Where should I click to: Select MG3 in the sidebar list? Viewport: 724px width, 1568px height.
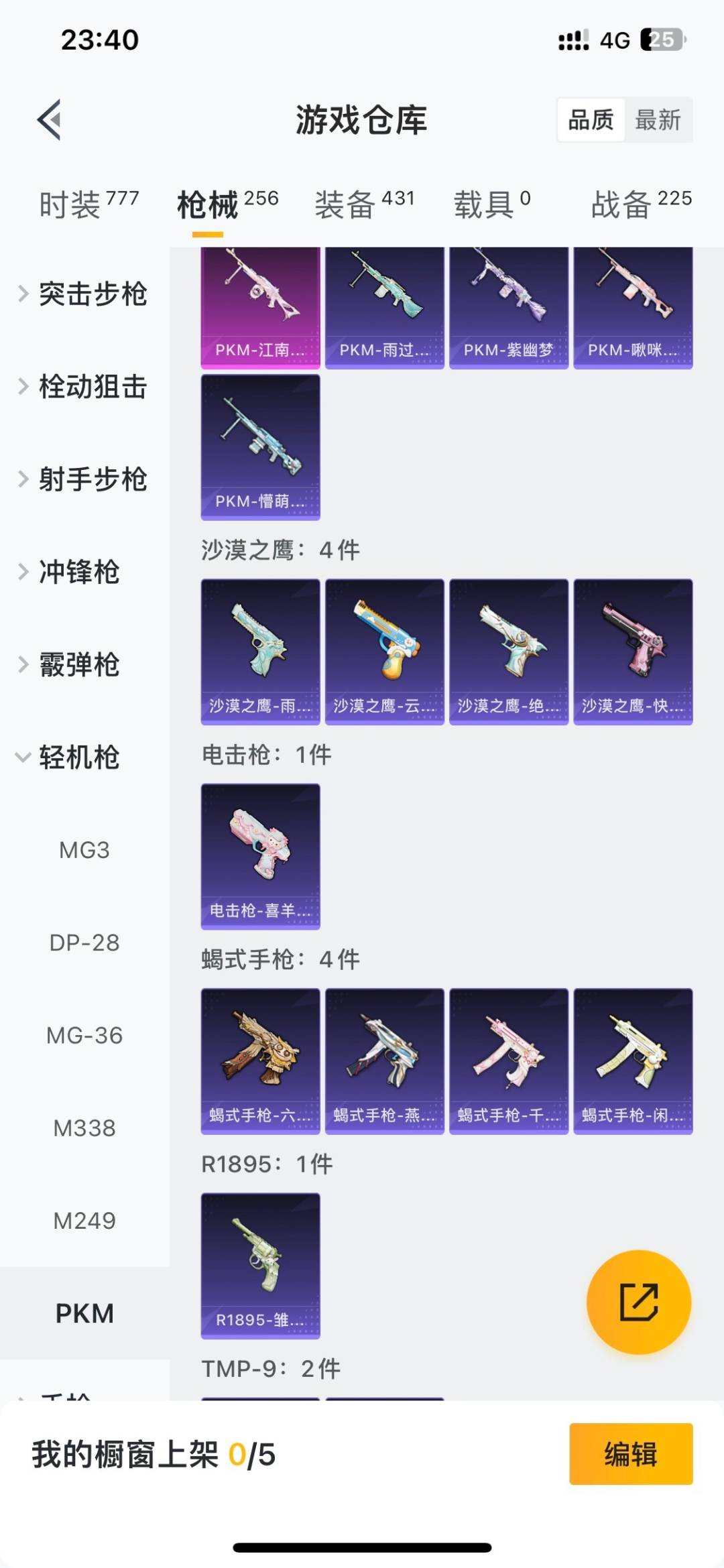pyautogui.click(x=84, y=850)
